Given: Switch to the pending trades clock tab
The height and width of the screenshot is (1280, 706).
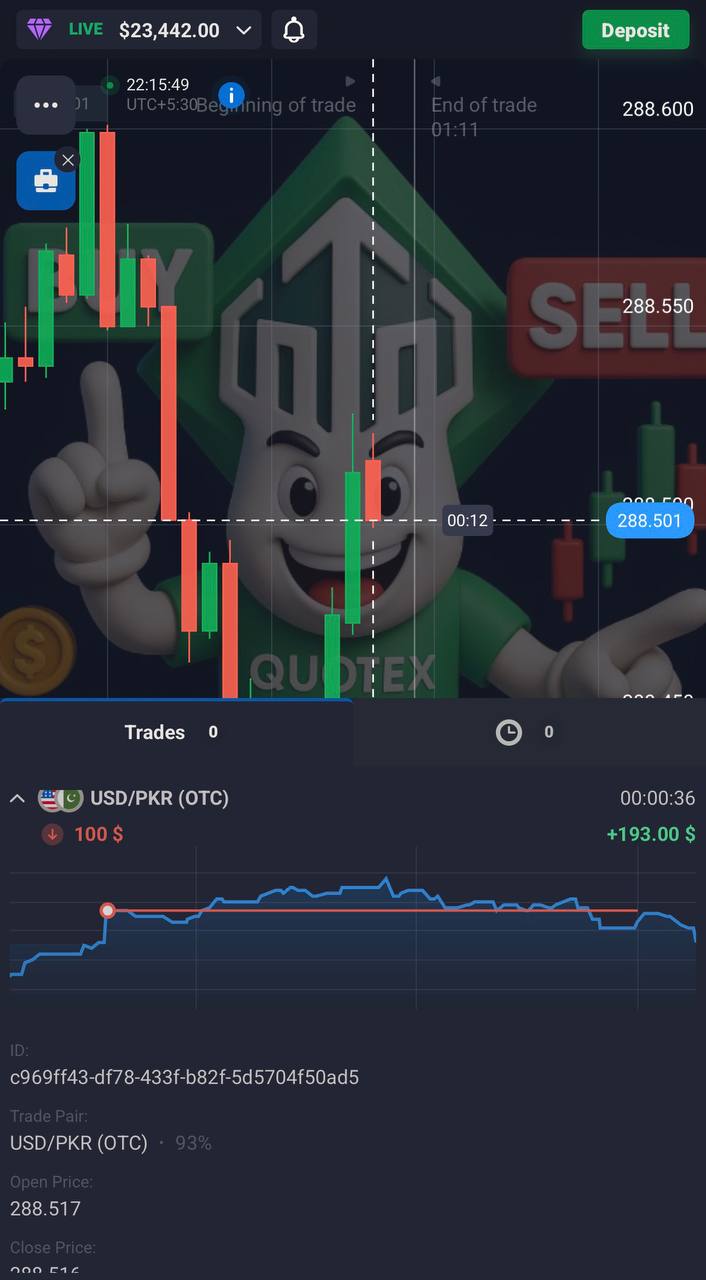Looking at the screenshot, I should [x=527, y=732].
